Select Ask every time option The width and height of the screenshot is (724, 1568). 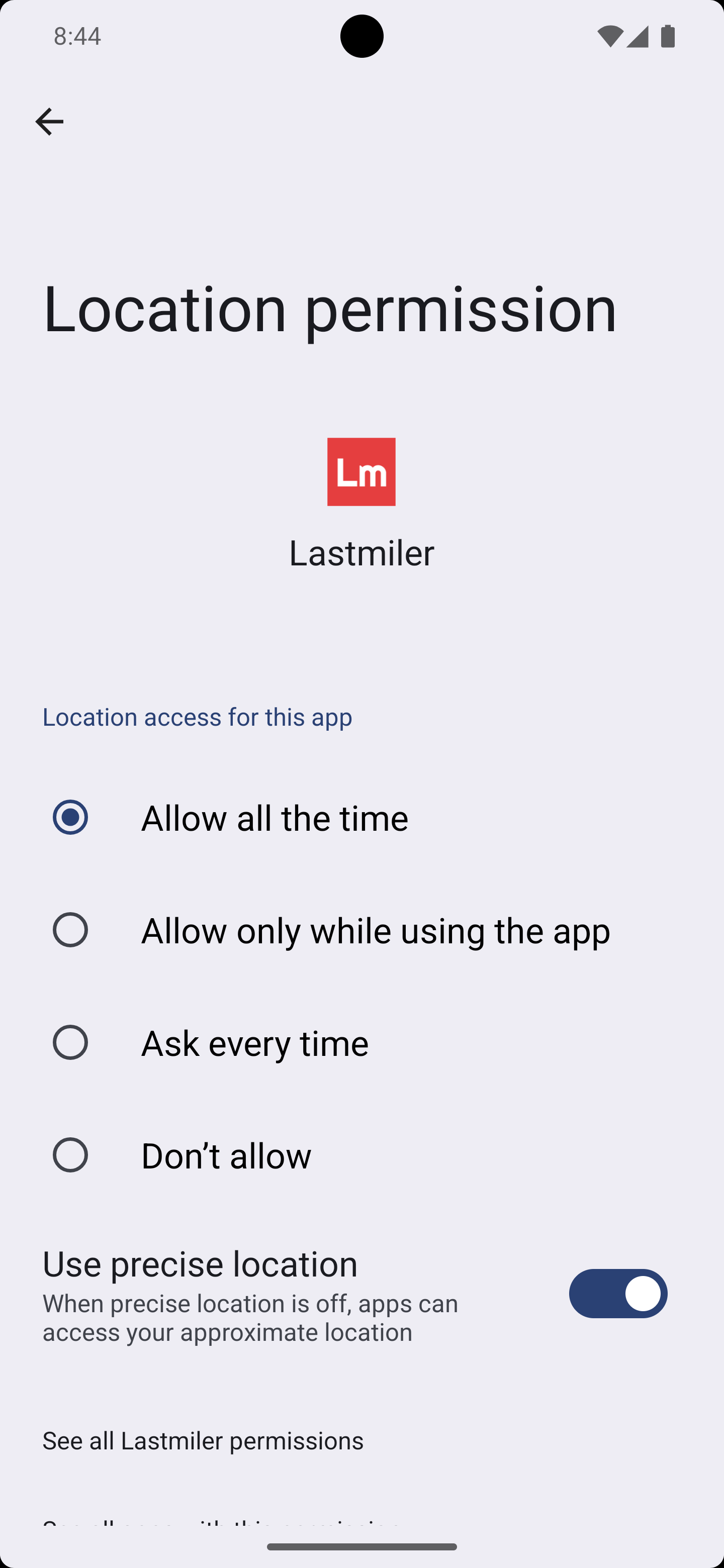tap(361, 1042)
